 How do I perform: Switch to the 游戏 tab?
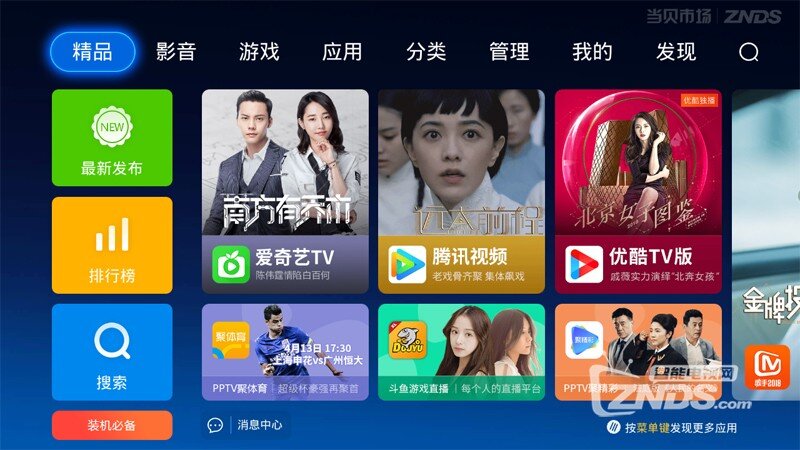pos(259,52)
